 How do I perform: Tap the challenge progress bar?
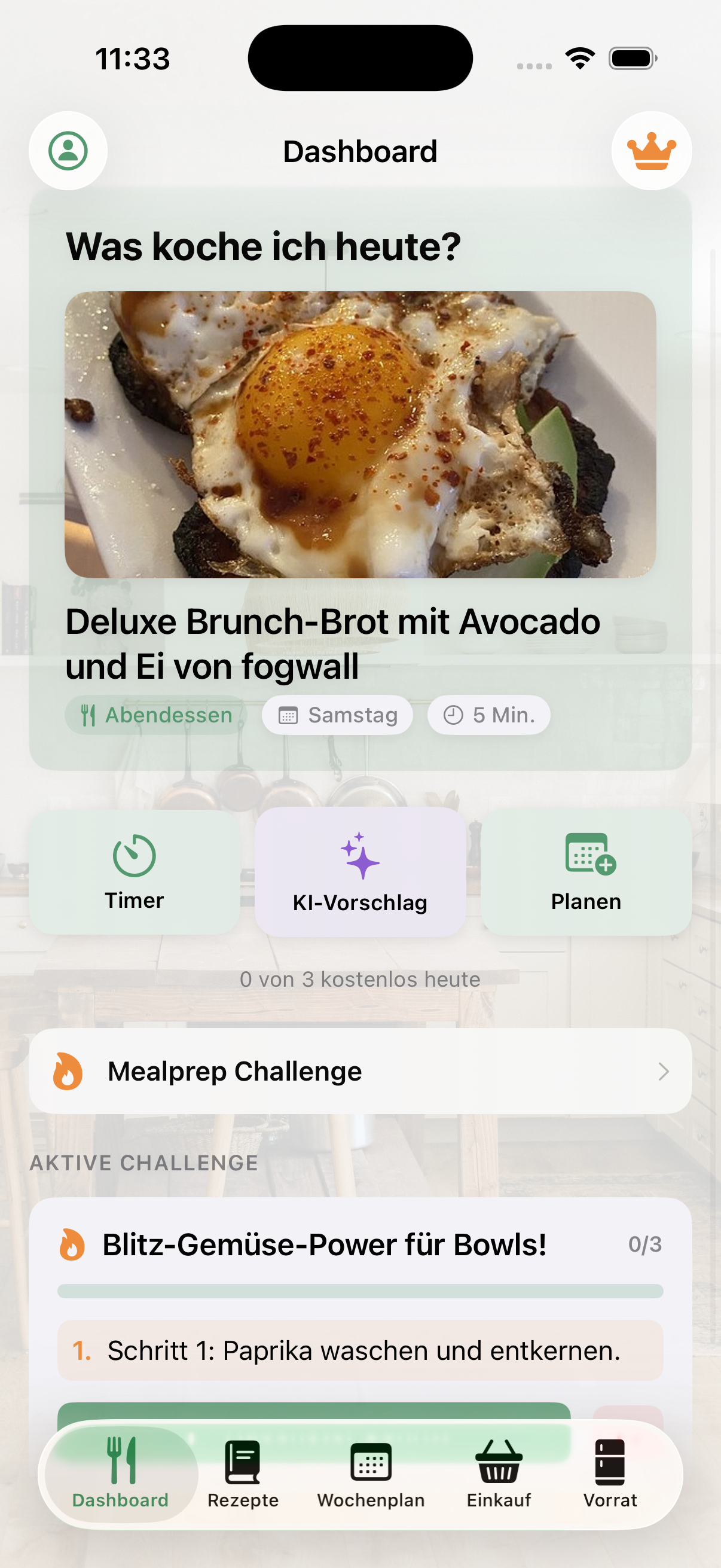coord(360,1292)
